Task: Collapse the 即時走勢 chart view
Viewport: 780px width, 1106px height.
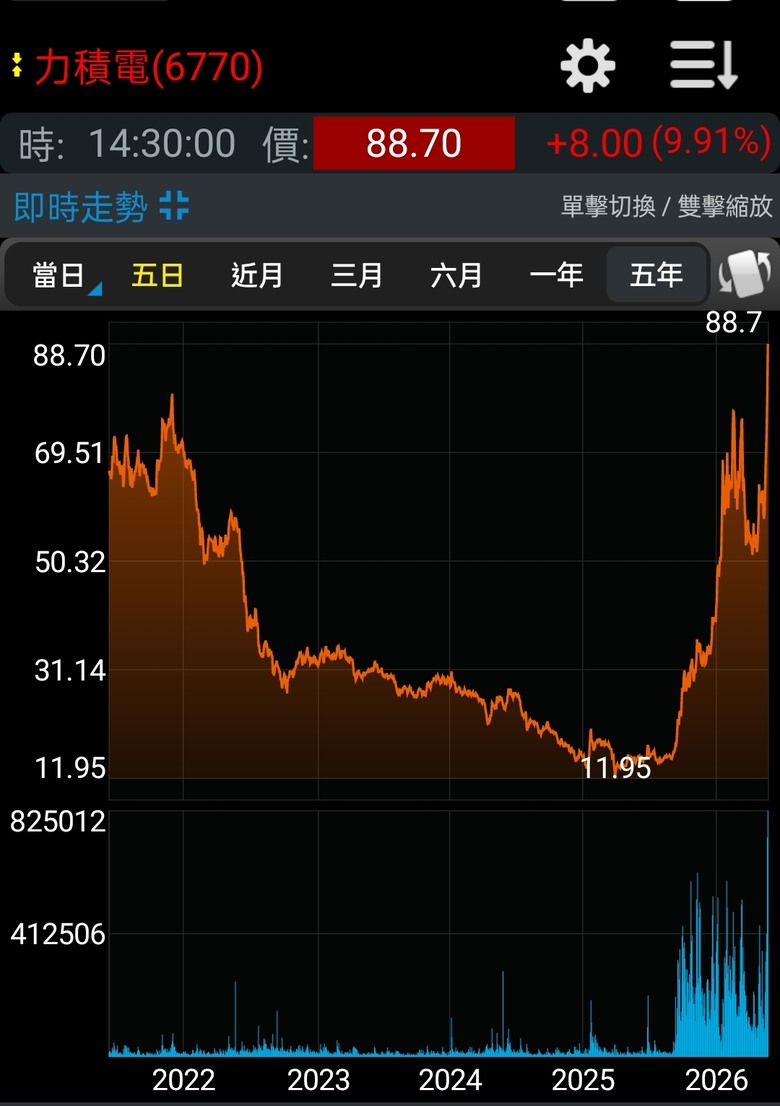Action: (x=174, y=207)
